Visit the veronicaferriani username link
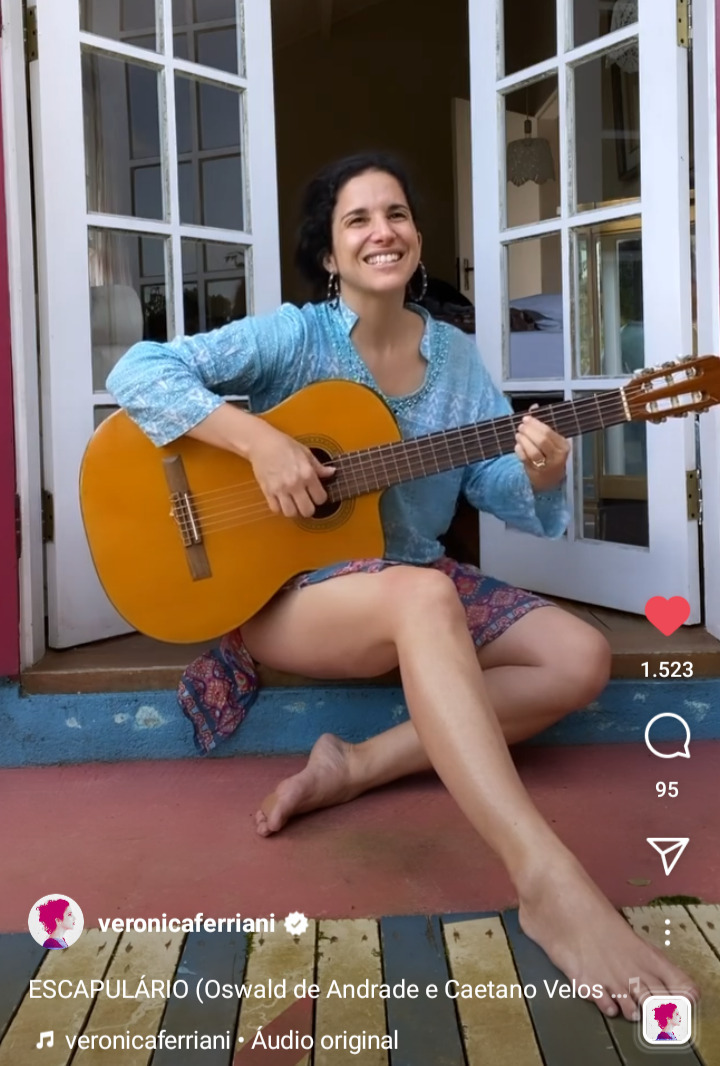Screen dimensions: 720x1066 click(186, 923)
